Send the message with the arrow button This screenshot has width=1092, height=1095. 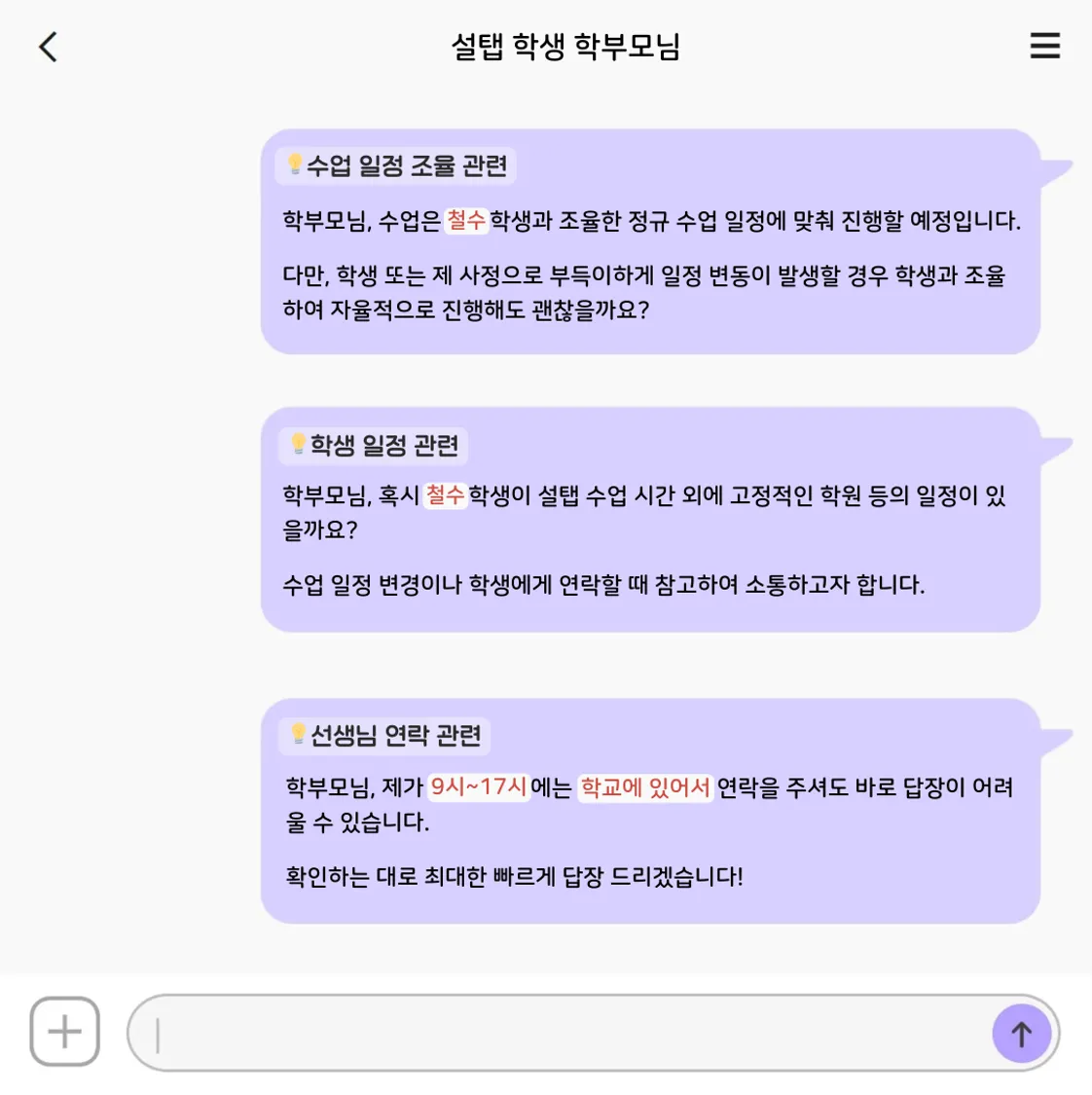1021,1034
